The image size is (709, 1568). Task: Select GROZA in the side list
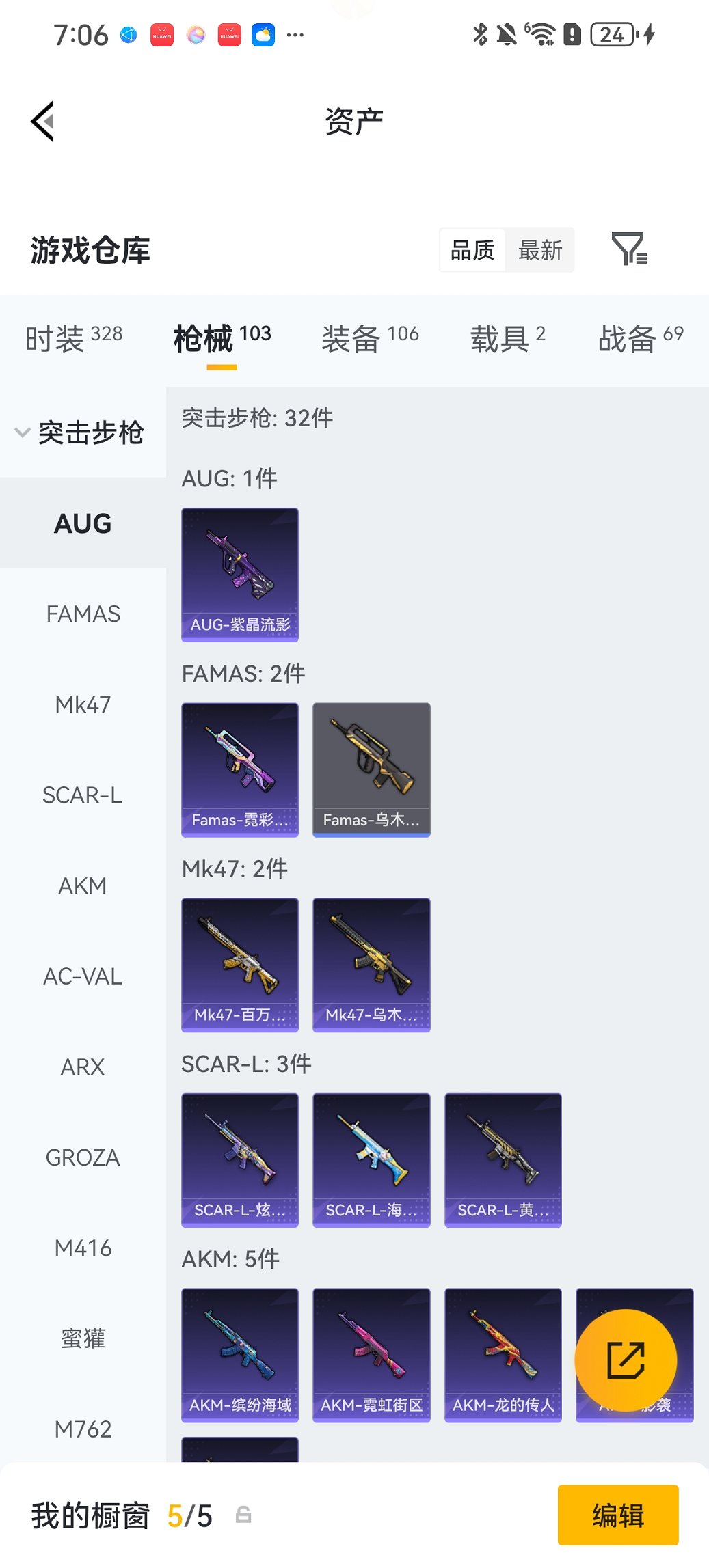(x=83, y=1157)
